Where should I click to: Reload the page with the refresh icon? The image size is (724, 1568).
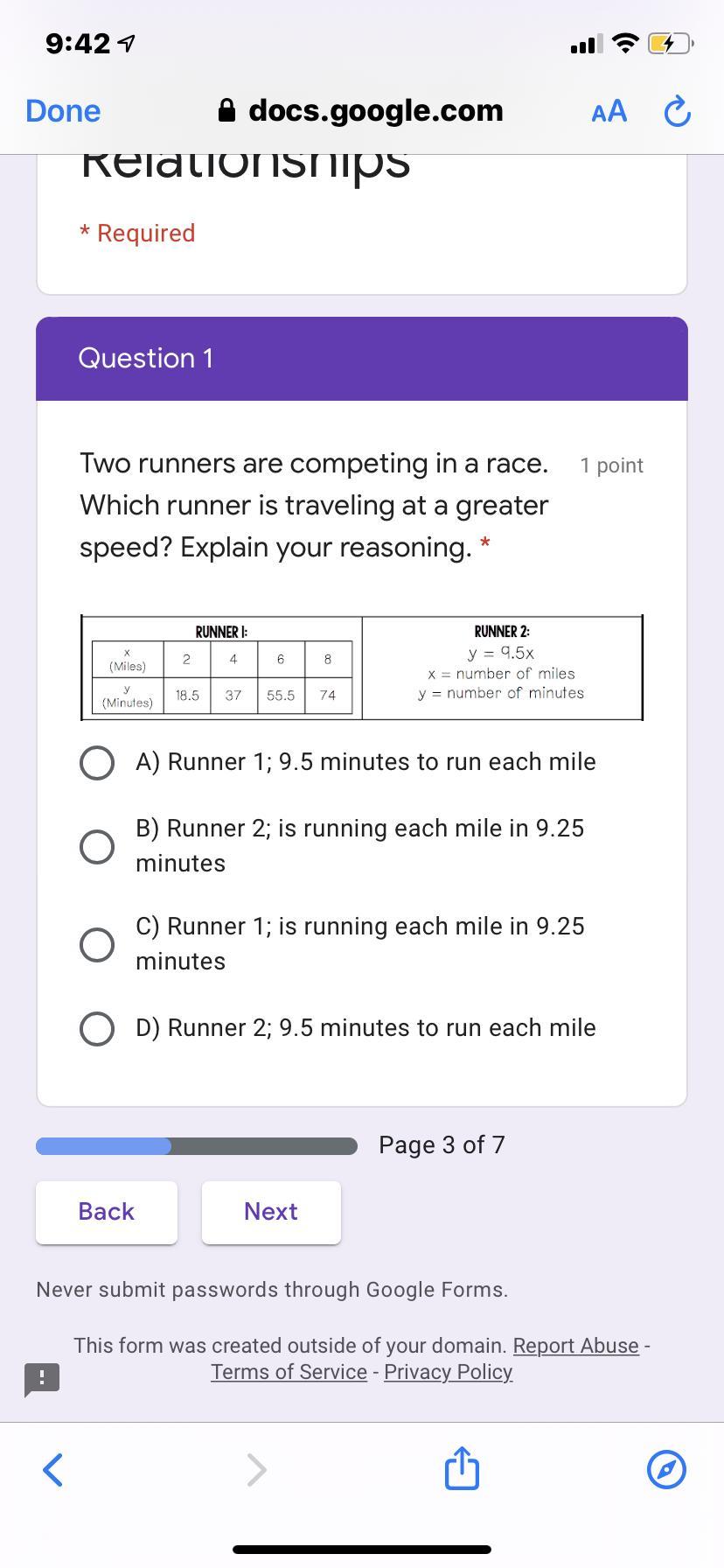click(677, 111)
